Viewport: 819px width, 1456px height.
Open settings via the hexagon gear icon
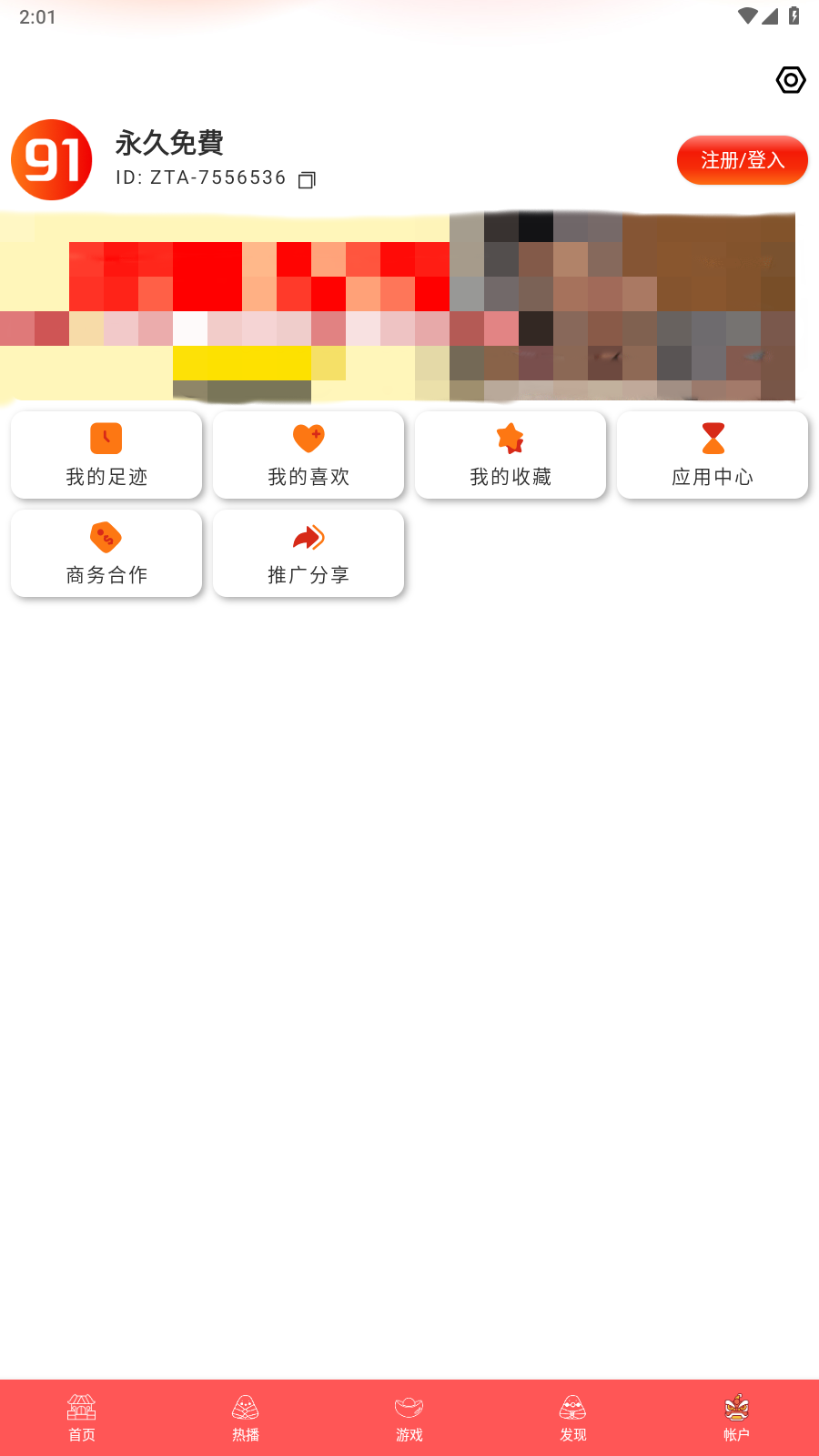[x=791, y=80]
